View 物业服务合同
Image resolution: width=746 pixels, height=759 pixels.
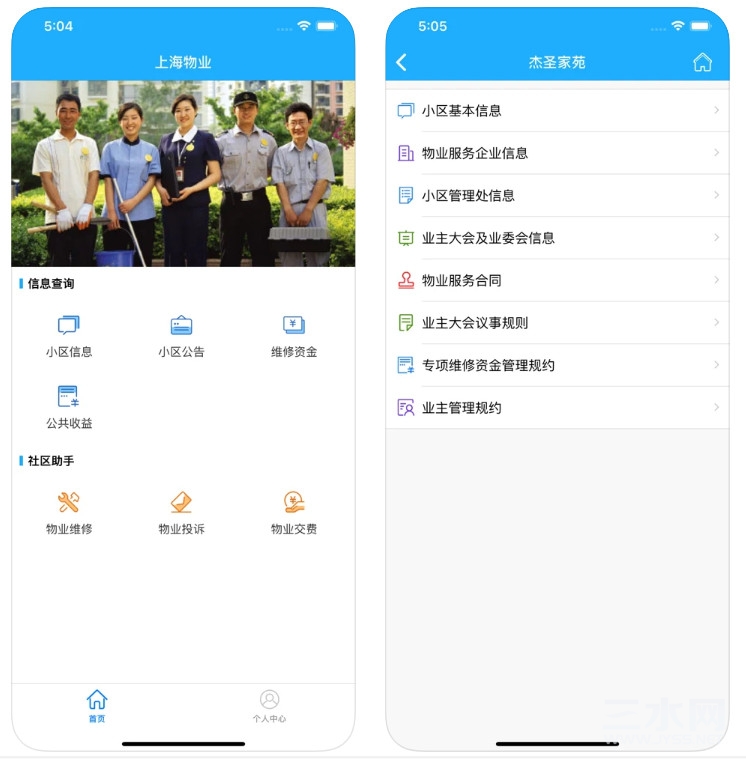pyautogui.click(x=557, y=281)
